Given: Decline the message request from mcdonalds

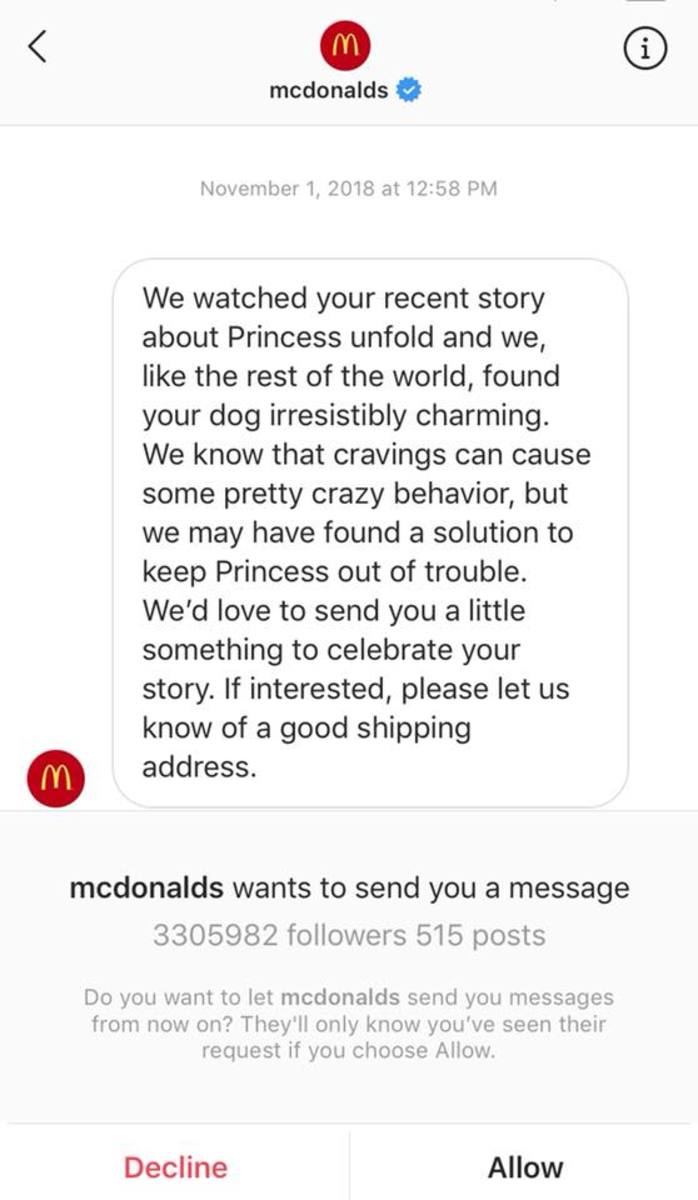Looking at the screenshot, I should pyautogui.click(x=176, y=1166).
